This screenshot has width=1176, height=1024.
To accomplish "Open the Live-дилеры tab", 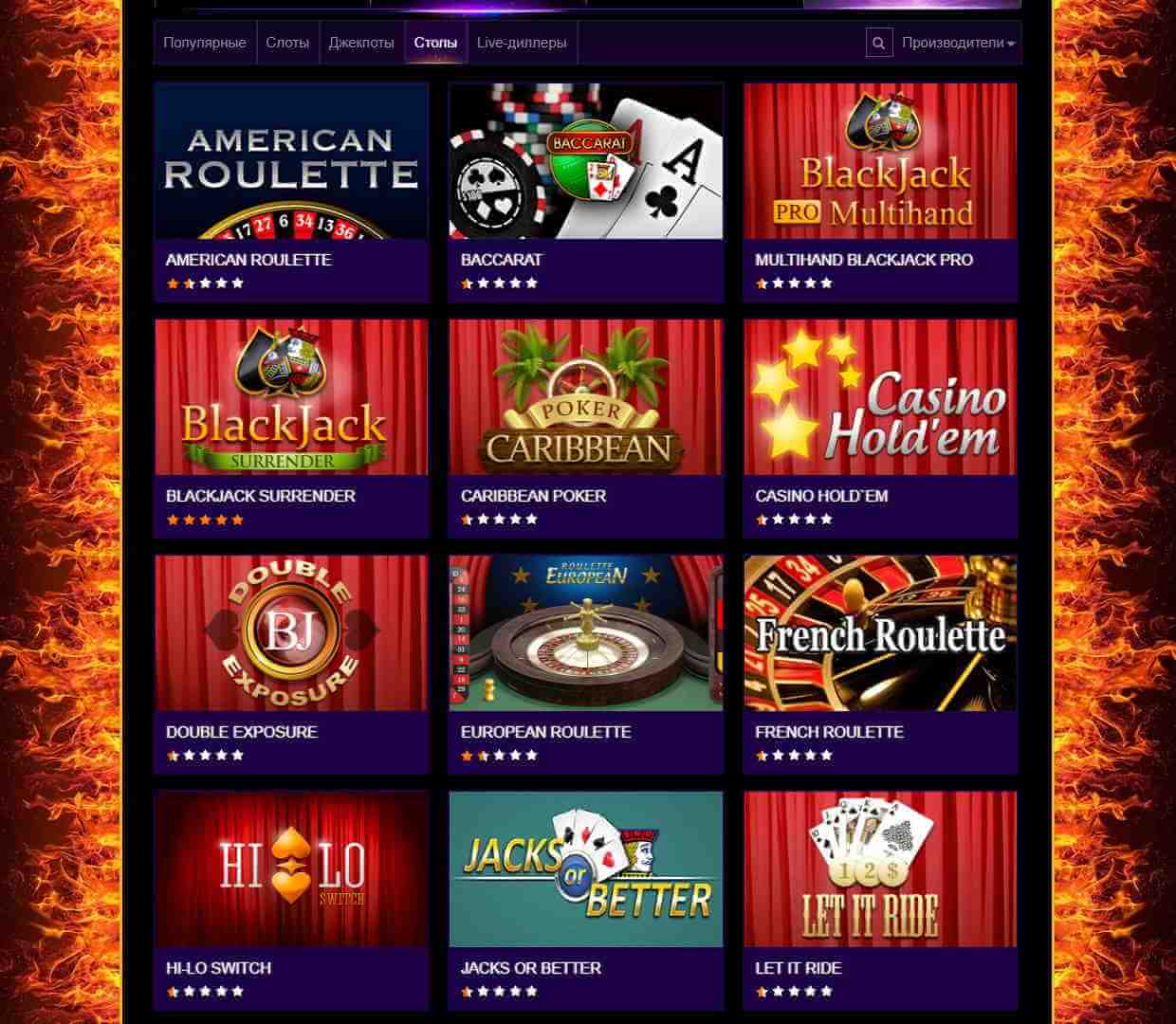I will tap(522, 43).
